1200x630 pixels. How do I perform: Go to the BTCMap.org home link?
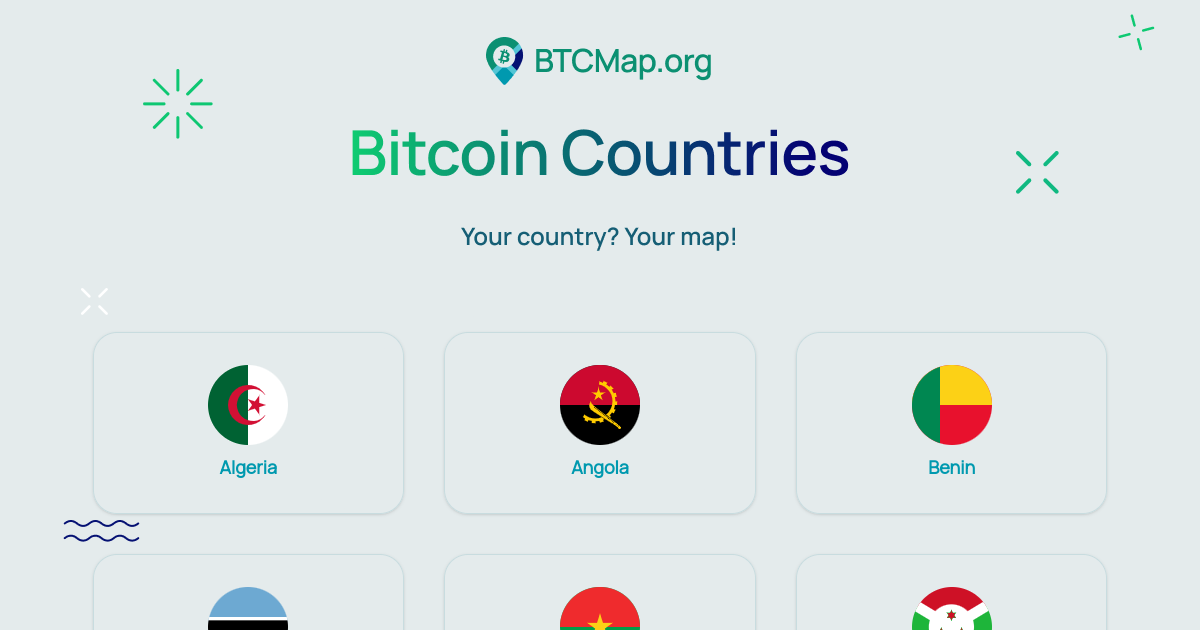click(599, 61)
